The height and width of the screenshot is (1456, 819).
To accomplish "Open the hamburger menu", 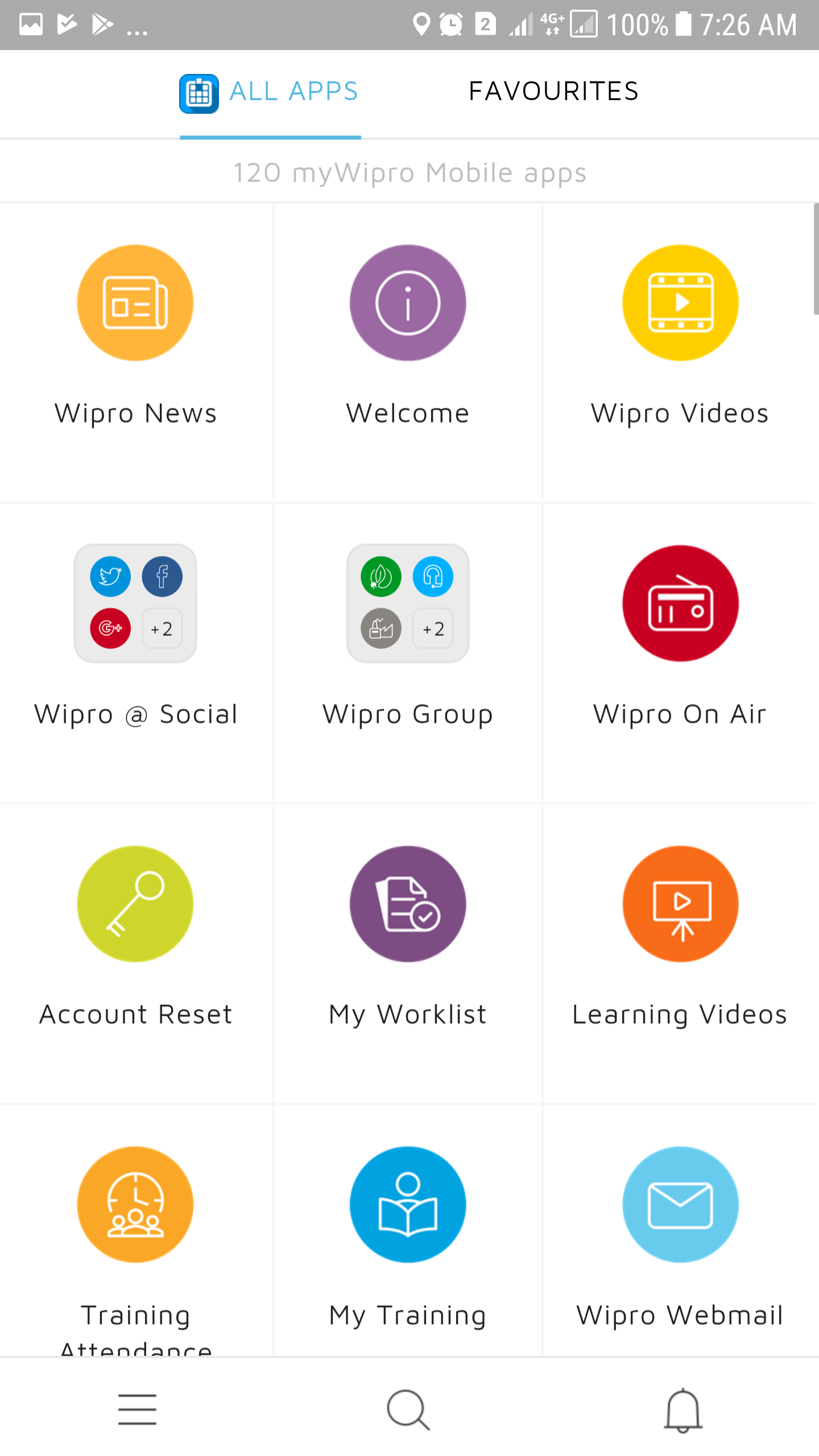I will 137,1409.
